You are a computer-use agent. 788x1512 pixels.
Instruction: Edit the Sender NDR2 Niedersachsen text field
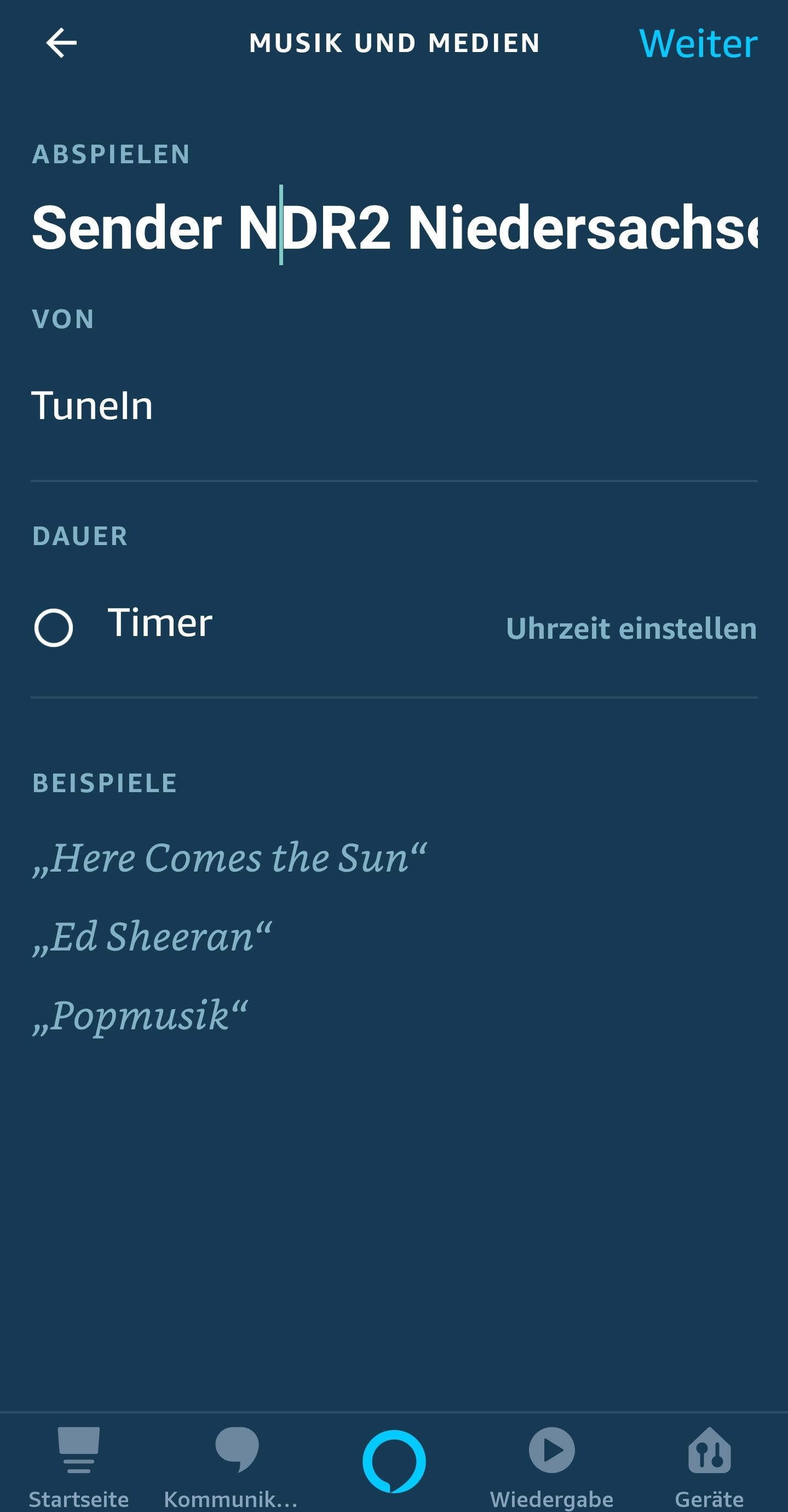(394, 227)
